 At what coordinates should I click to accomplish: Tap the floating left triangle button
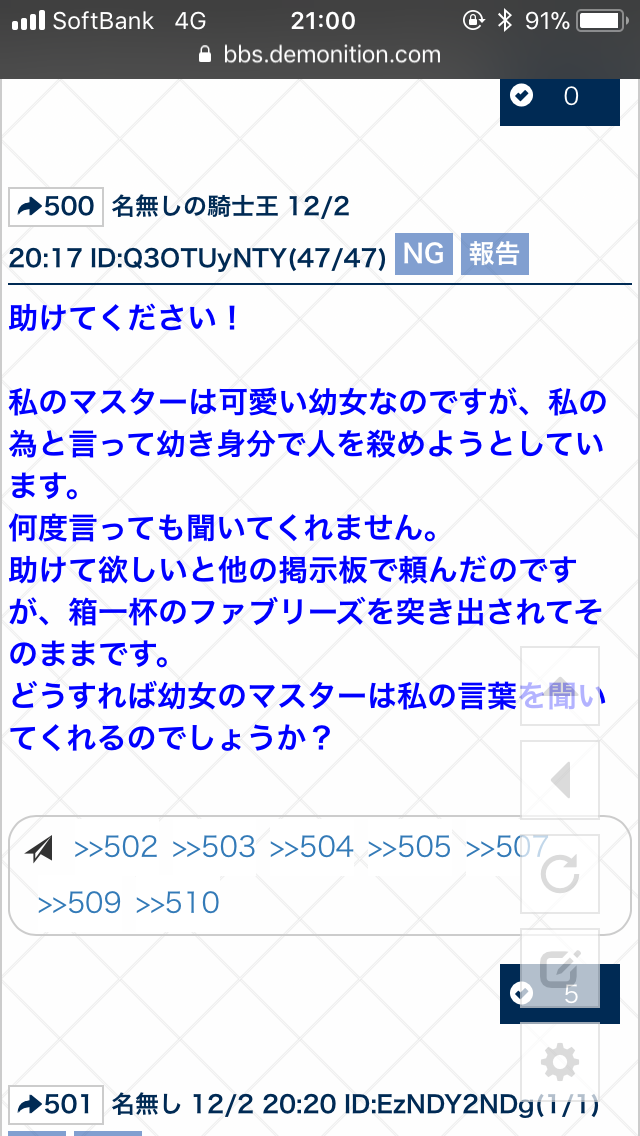560,780
